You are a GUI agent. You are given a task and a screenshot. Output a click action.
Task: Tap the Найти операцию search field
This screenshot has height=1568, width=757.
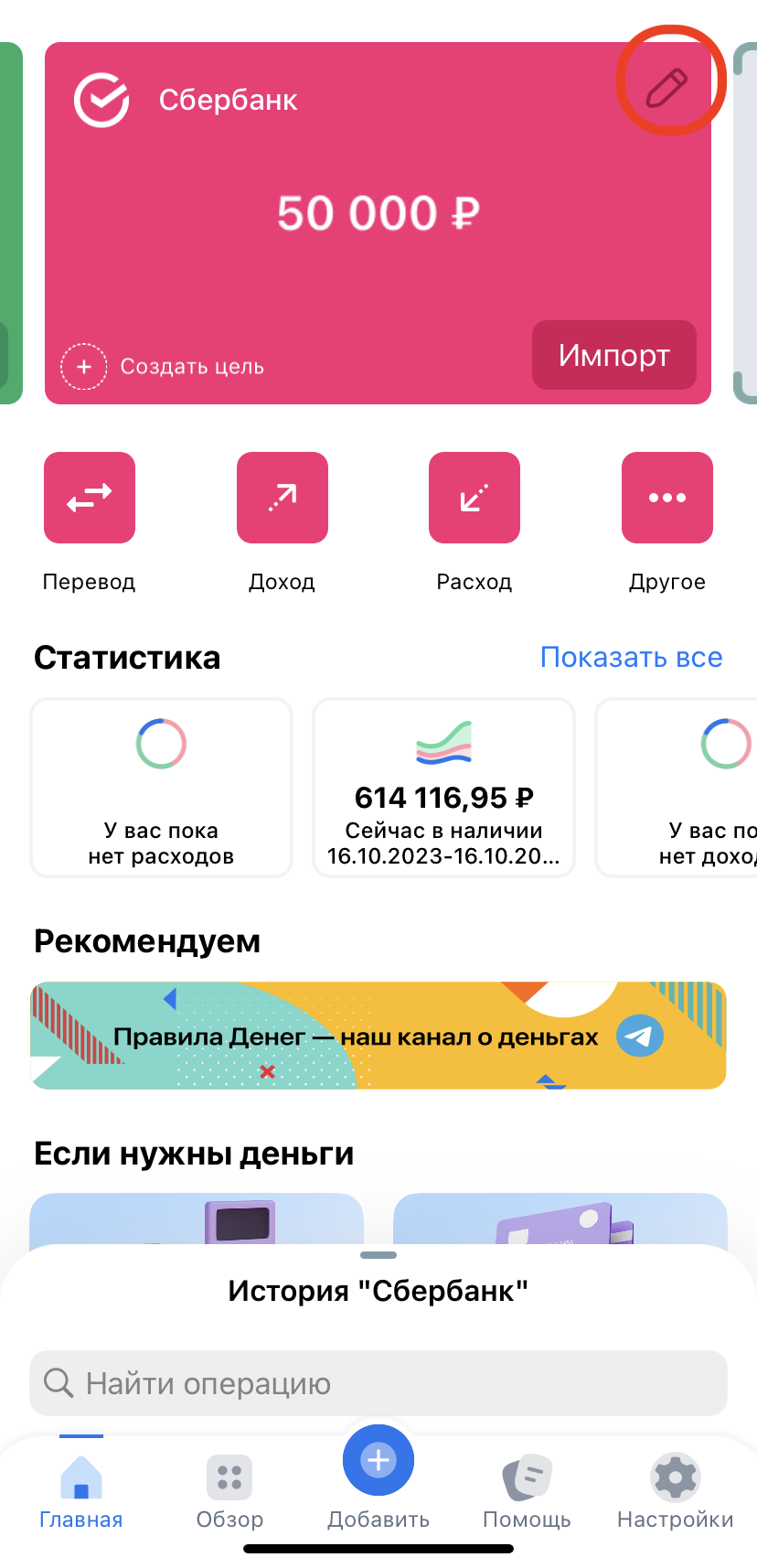[x=378, y=1383]
